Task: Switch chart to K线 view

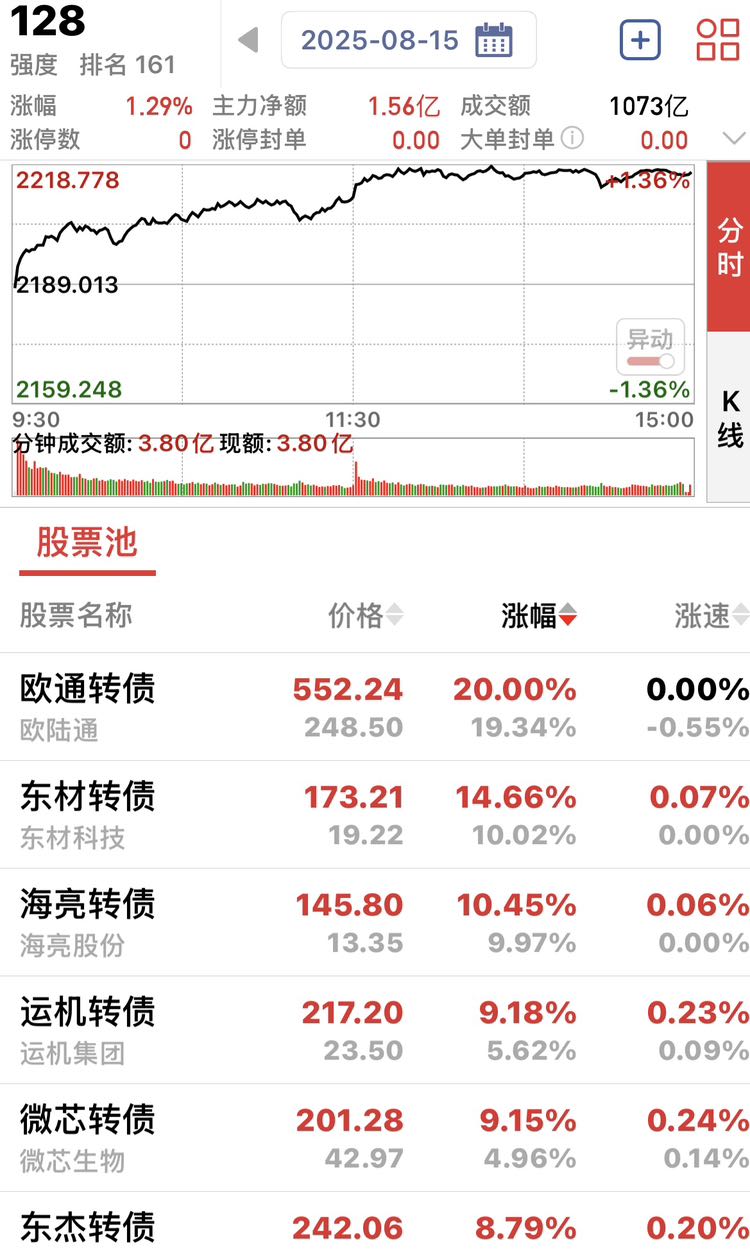Action: (729, 418)
